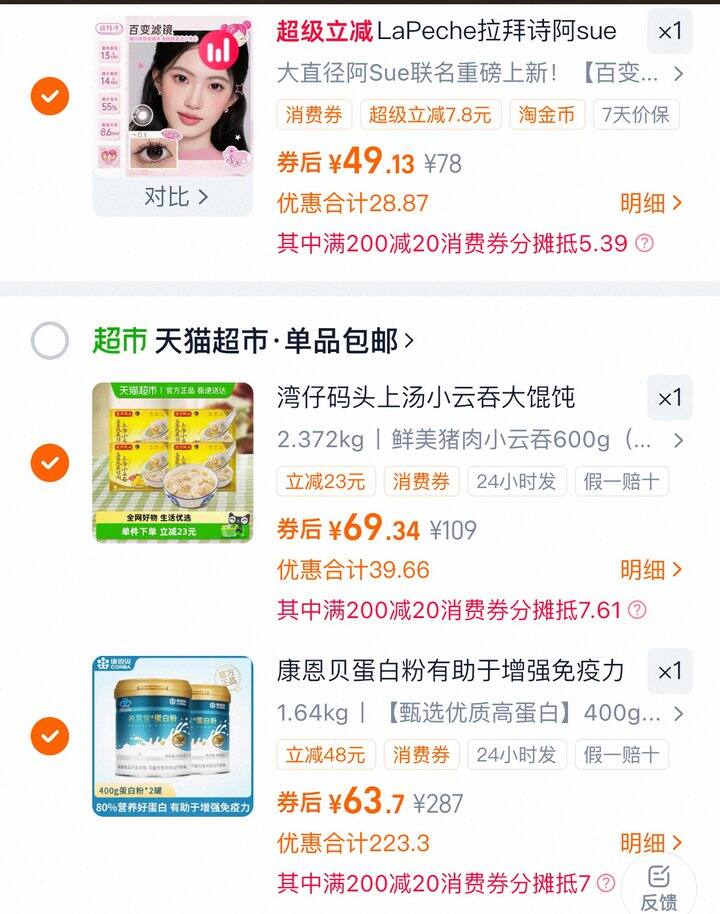Open info icon beside 分摊抵5.39

pyautogui.click(x=645, y=242)
